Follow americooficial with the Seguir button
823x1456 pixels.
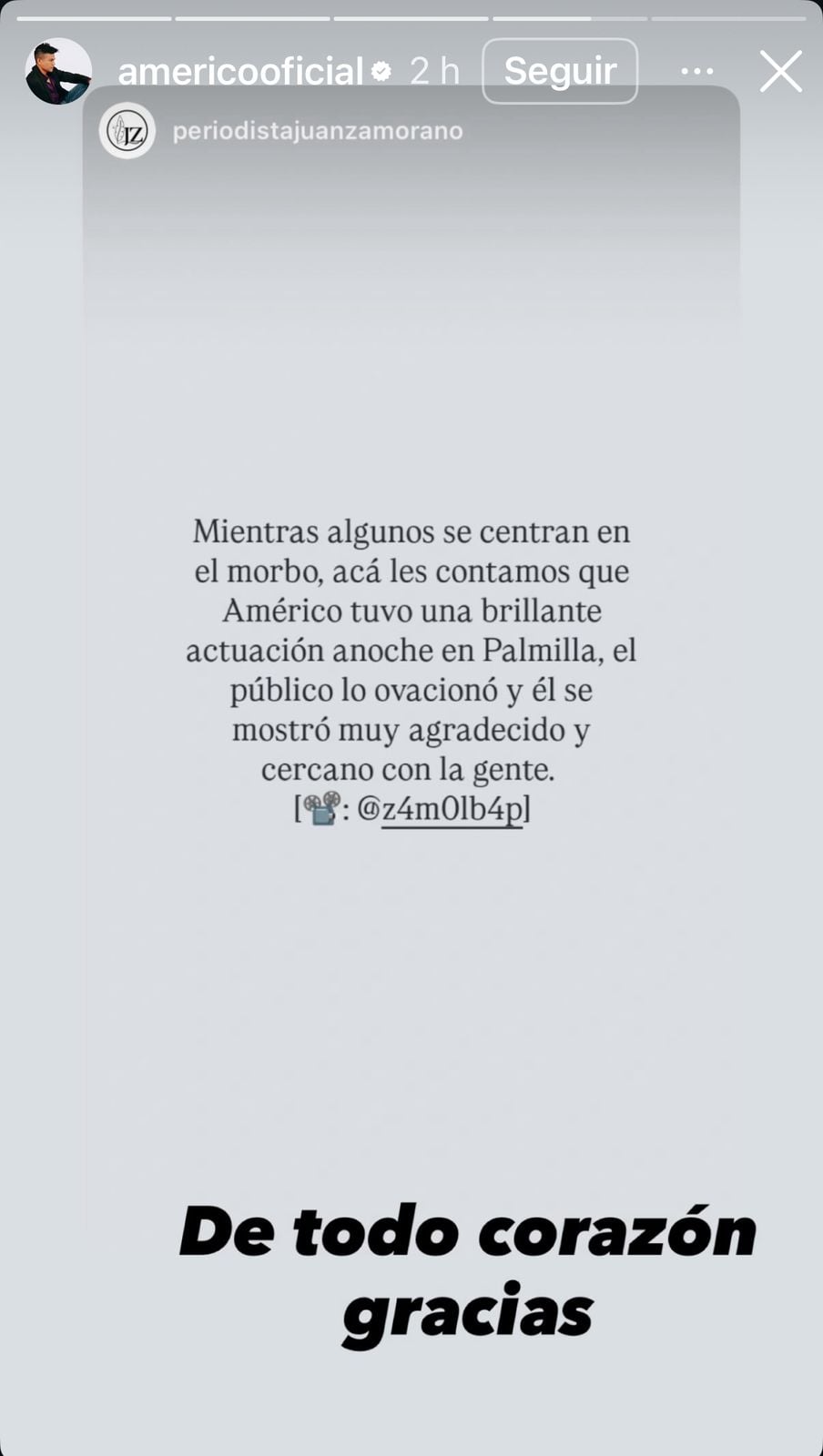[560, 71]
